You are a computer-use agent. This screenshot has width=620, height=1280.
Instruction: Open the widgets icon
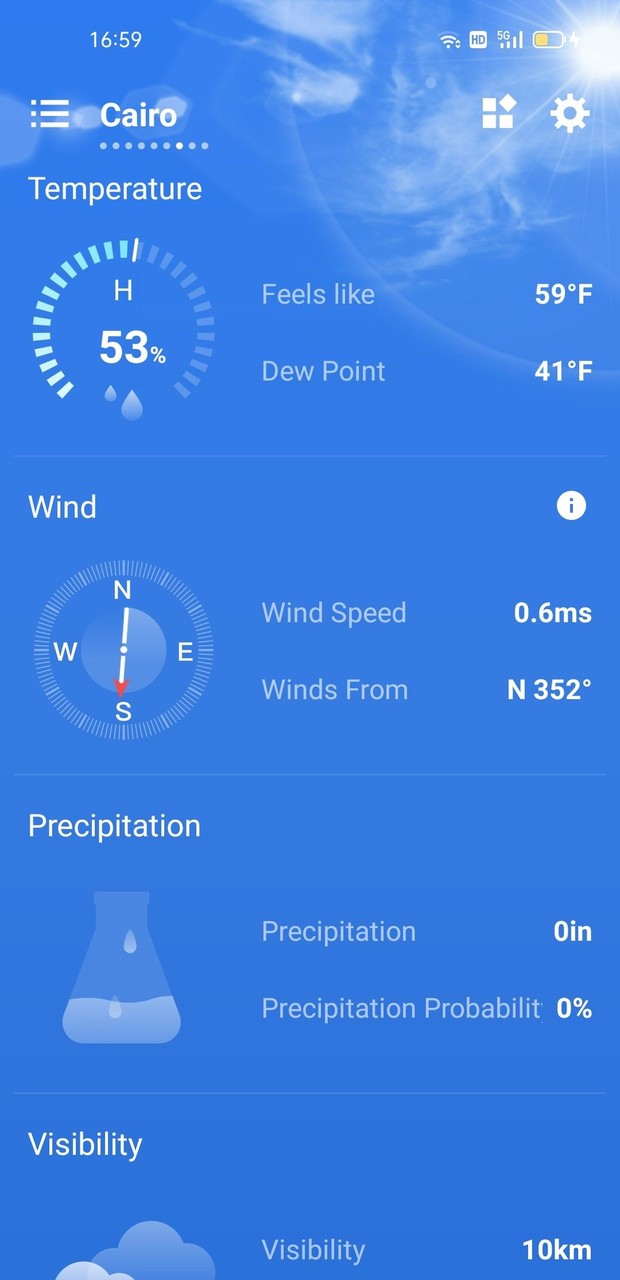point(498,113)
